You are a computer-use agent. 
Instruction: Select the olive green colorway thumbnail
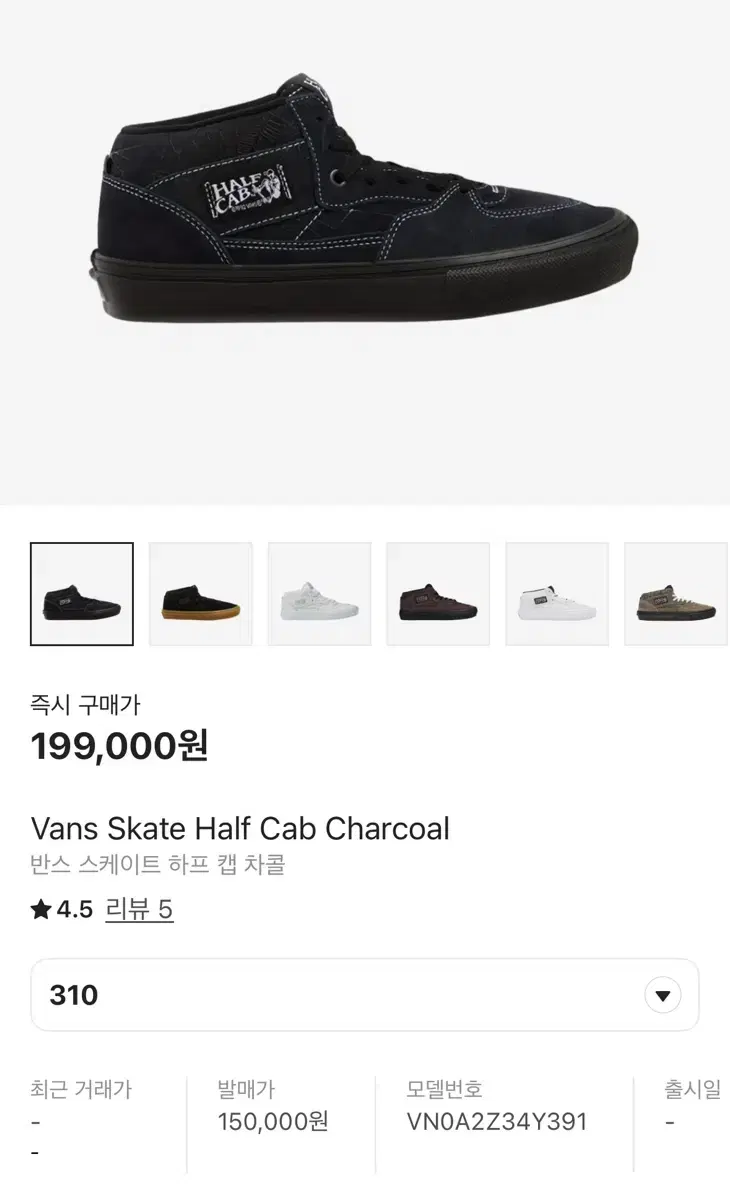tap(675, 594)
